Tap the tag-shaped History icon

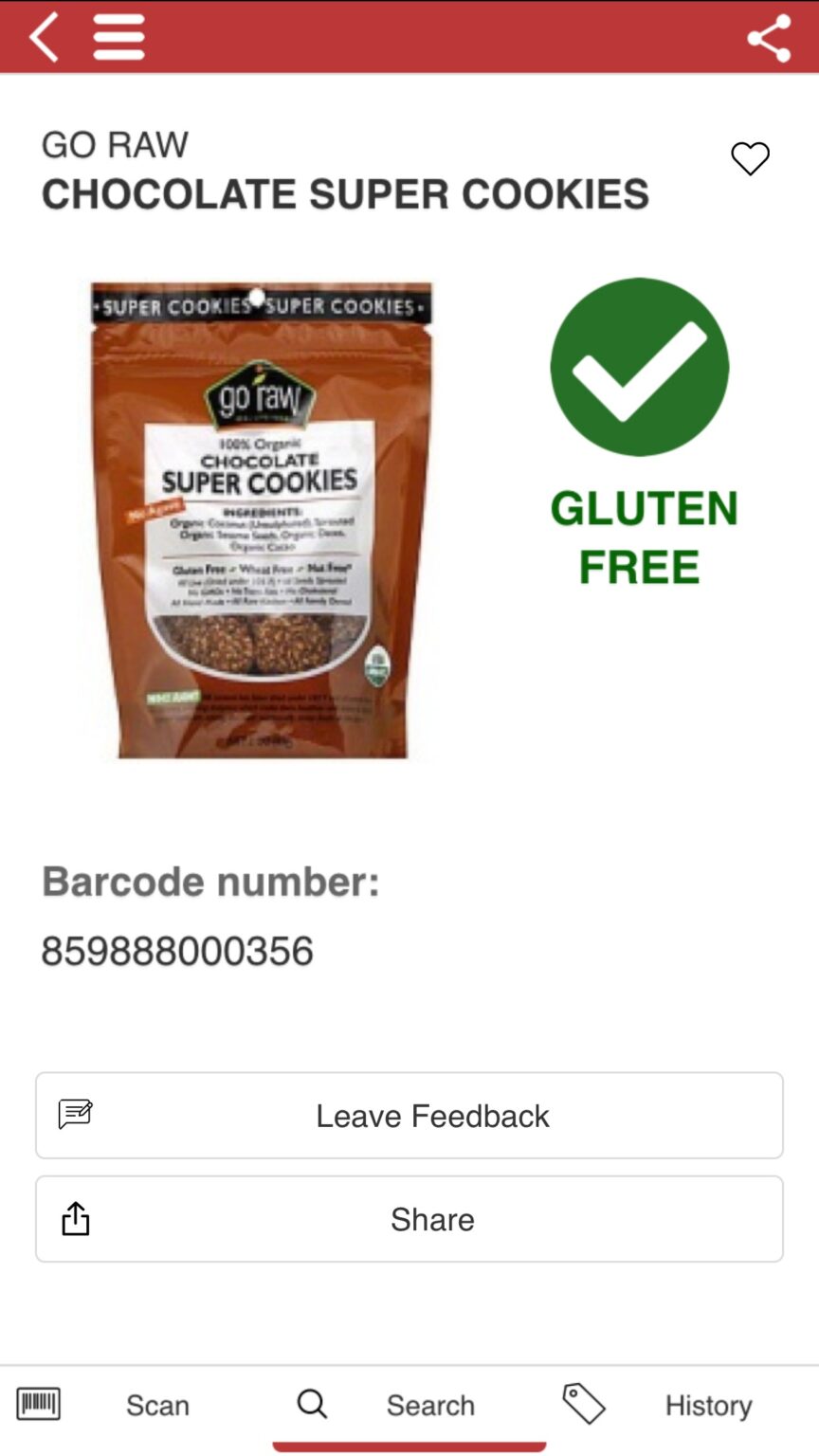pyautogui.click(x=584, y=1405)
